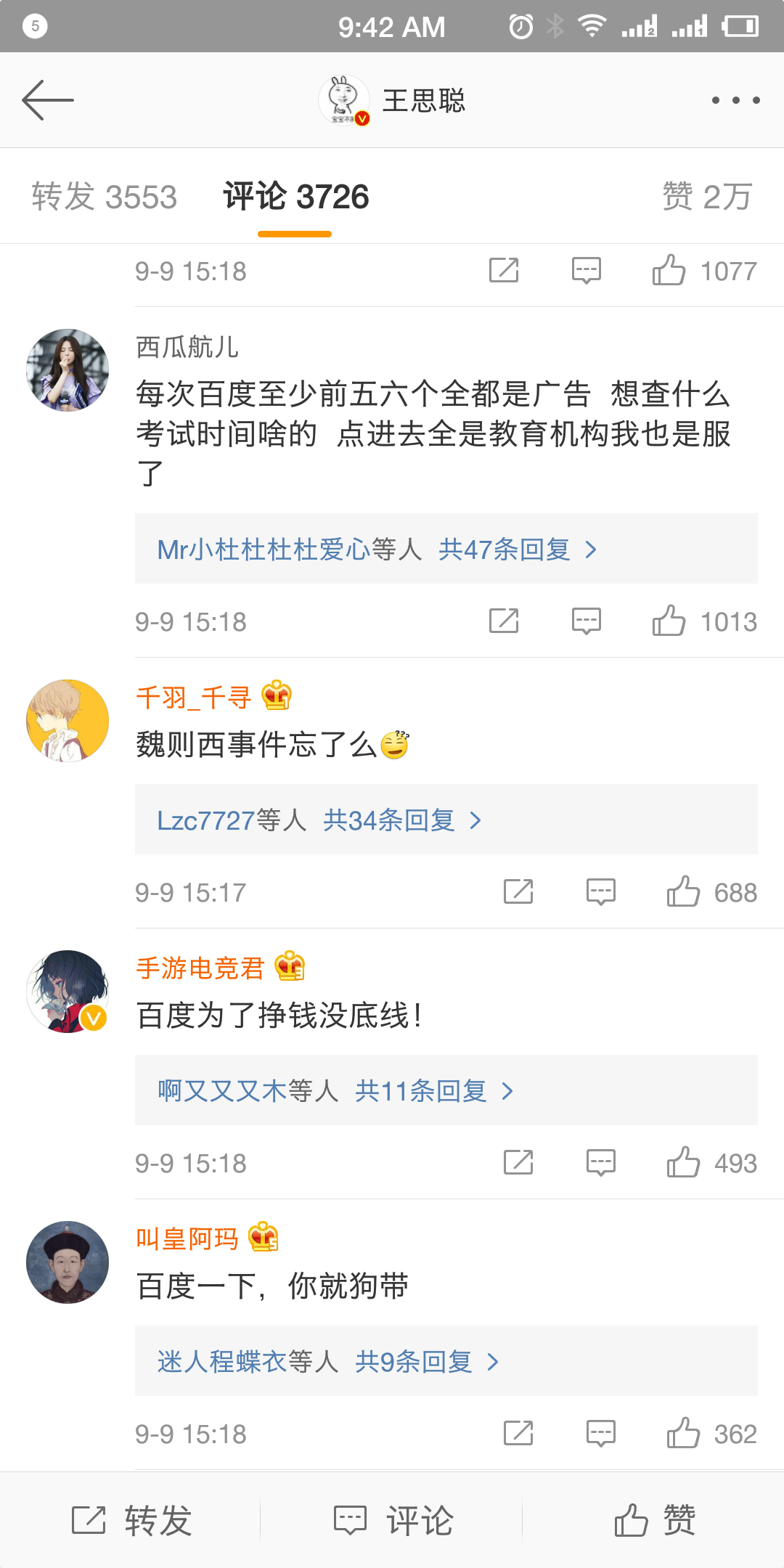Image resolution: width=784 pixels, height=1568 pixels.
Task: Like 手游电竞君's comment with 493 likes
Action: click(x=684, y=1163)
